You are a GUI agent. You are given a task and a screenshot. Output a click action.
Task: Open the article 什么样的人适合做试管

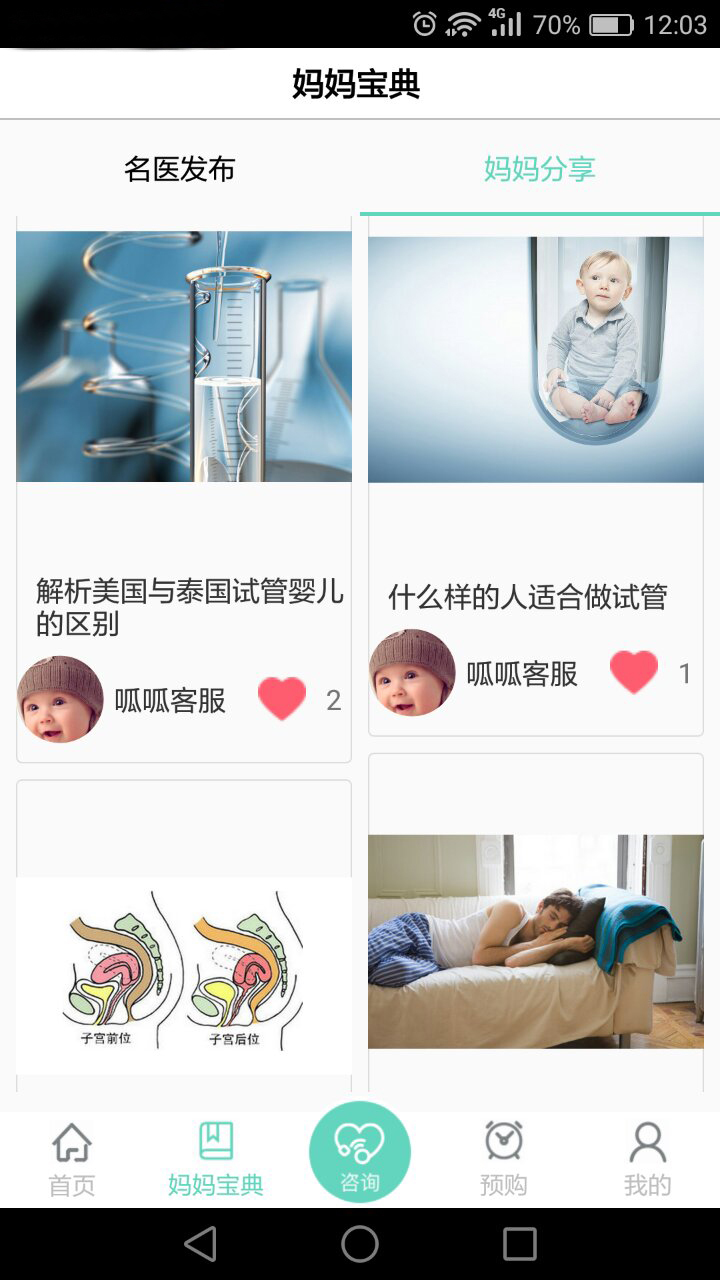point(528,597)
